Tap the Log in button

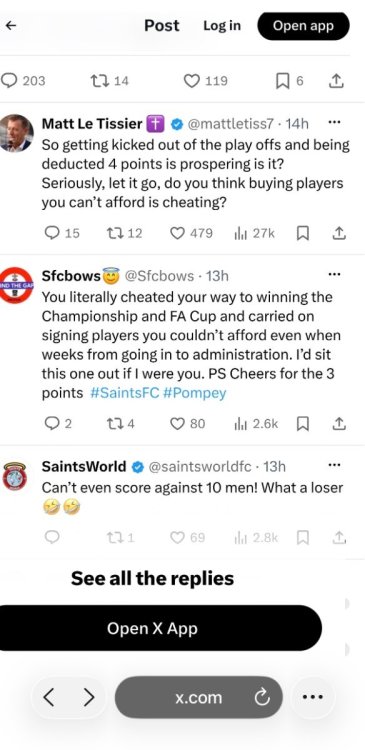tap(222, 25)
